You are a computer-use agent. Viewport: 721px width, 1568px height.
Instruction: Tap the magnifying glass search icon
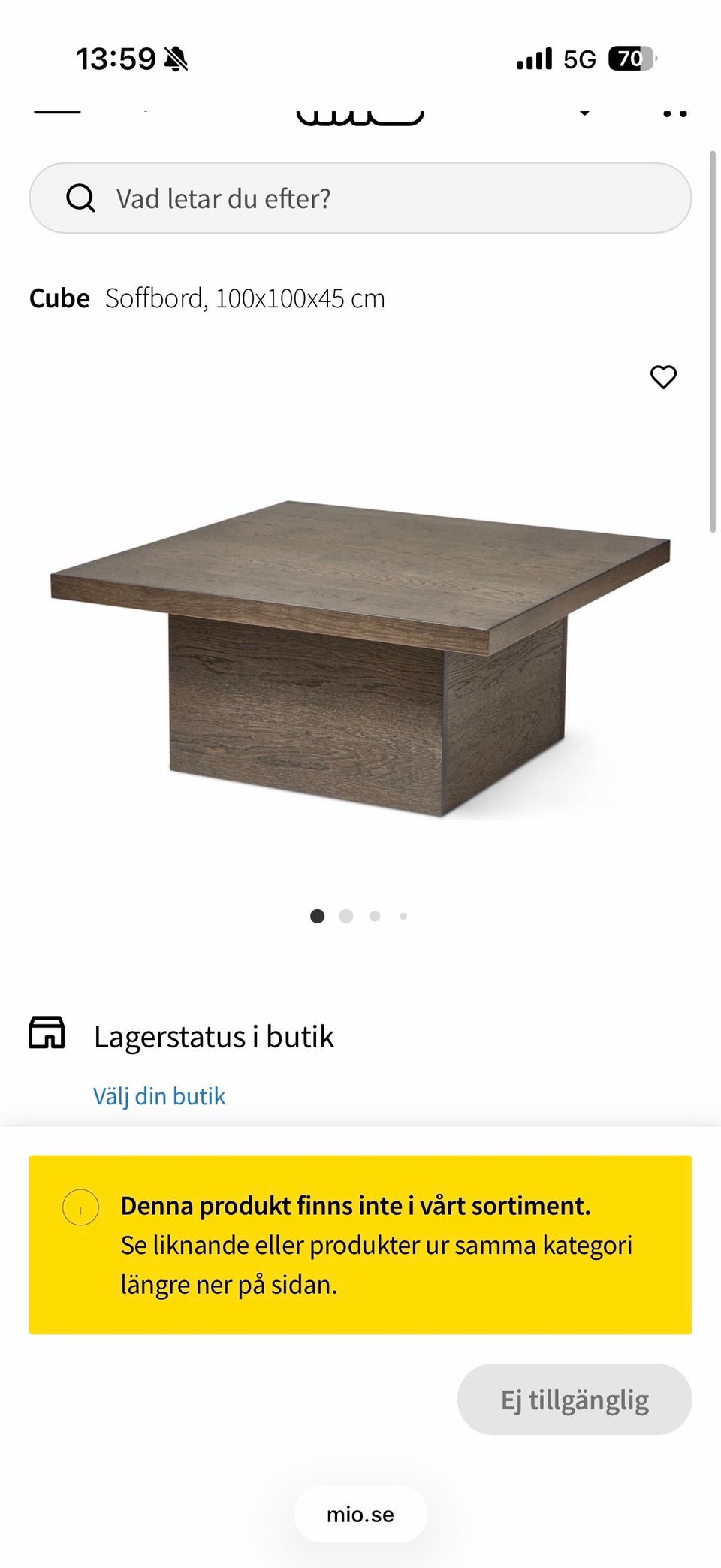point(80,198)
